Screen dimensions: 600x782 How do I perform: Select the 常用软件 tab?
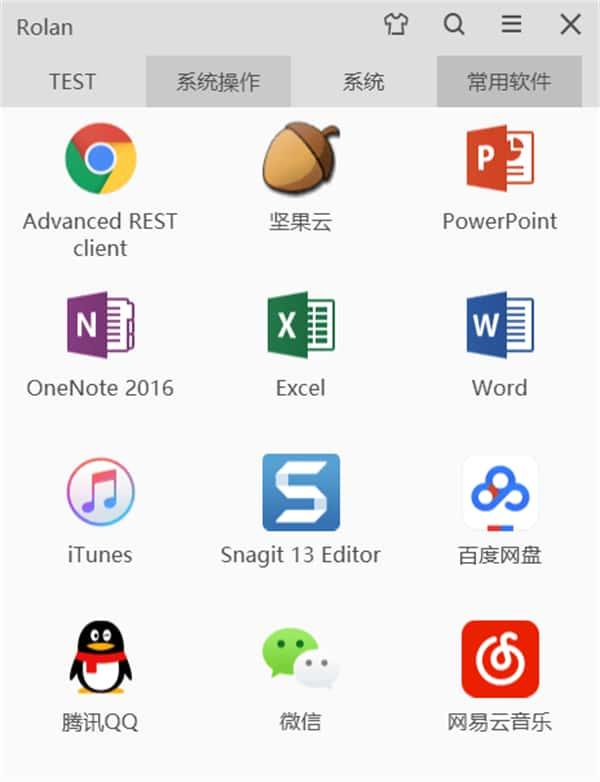tap(509, 82)
